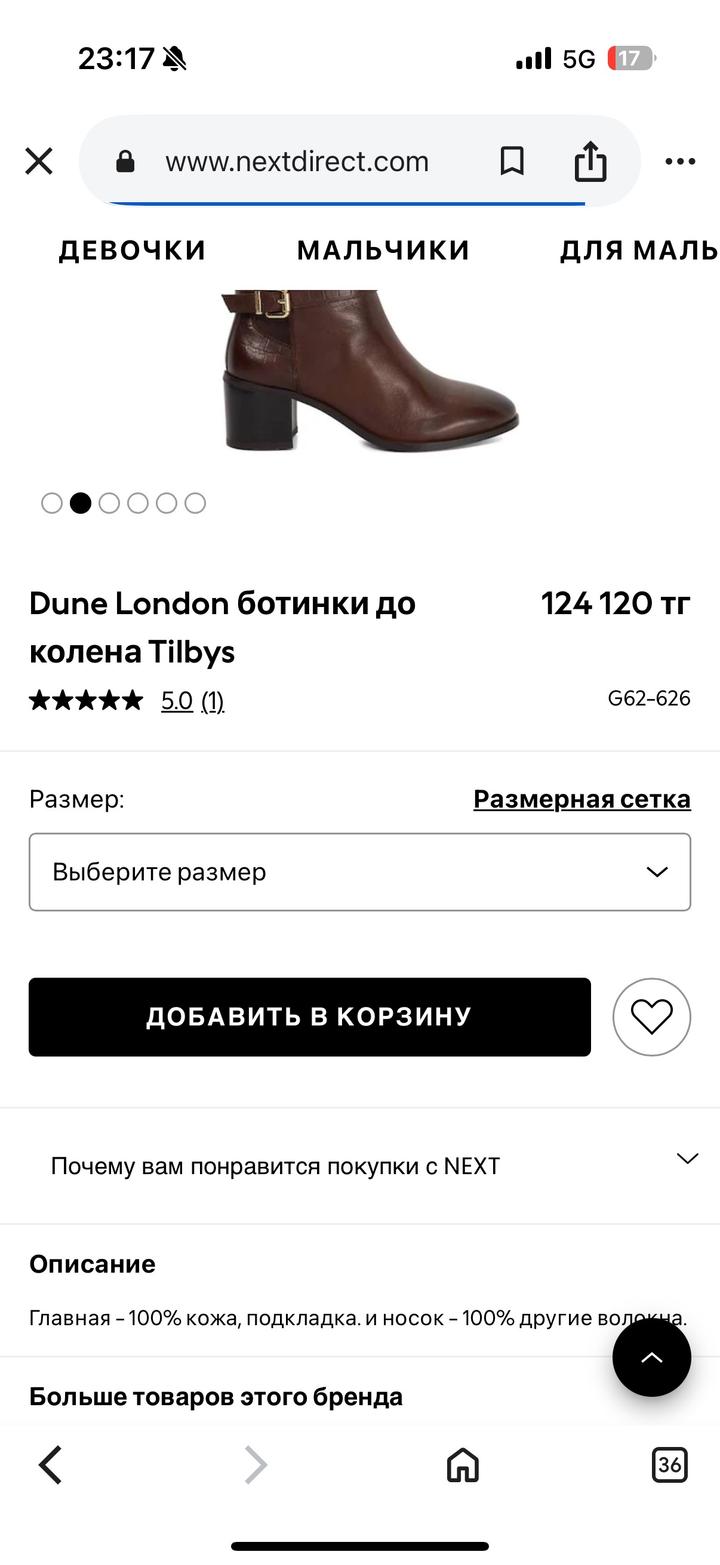Add the boots to favorites
Screen dimensions: 720x1565
coord(651,1017)
